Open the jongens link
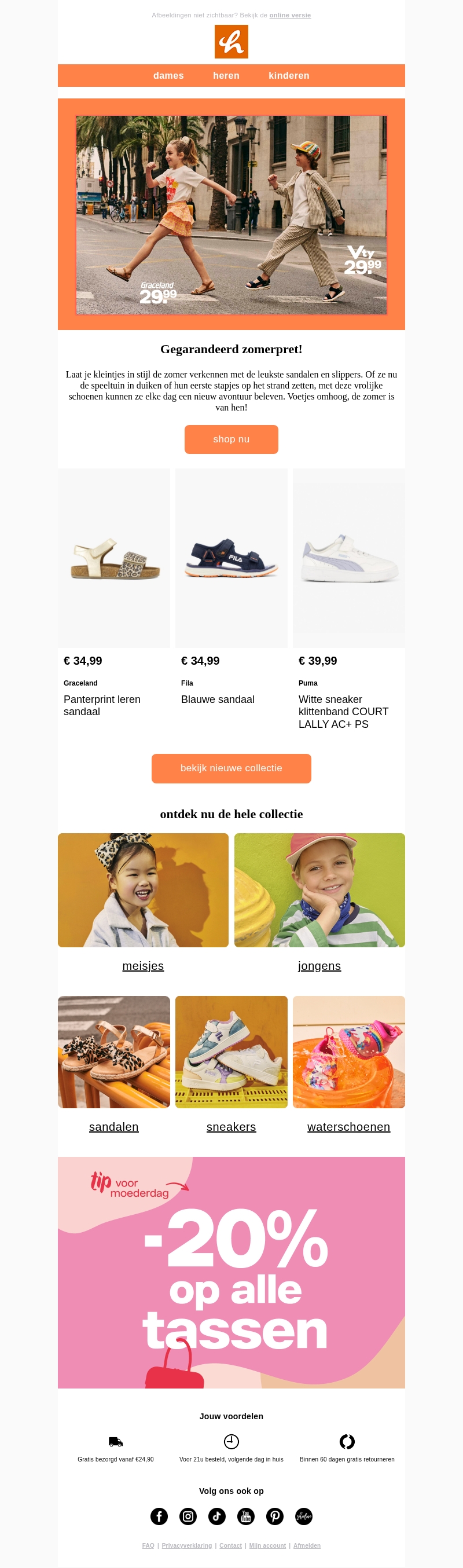Image resolution: width=463 pixels, height=1568 pixels. [319, 966]
